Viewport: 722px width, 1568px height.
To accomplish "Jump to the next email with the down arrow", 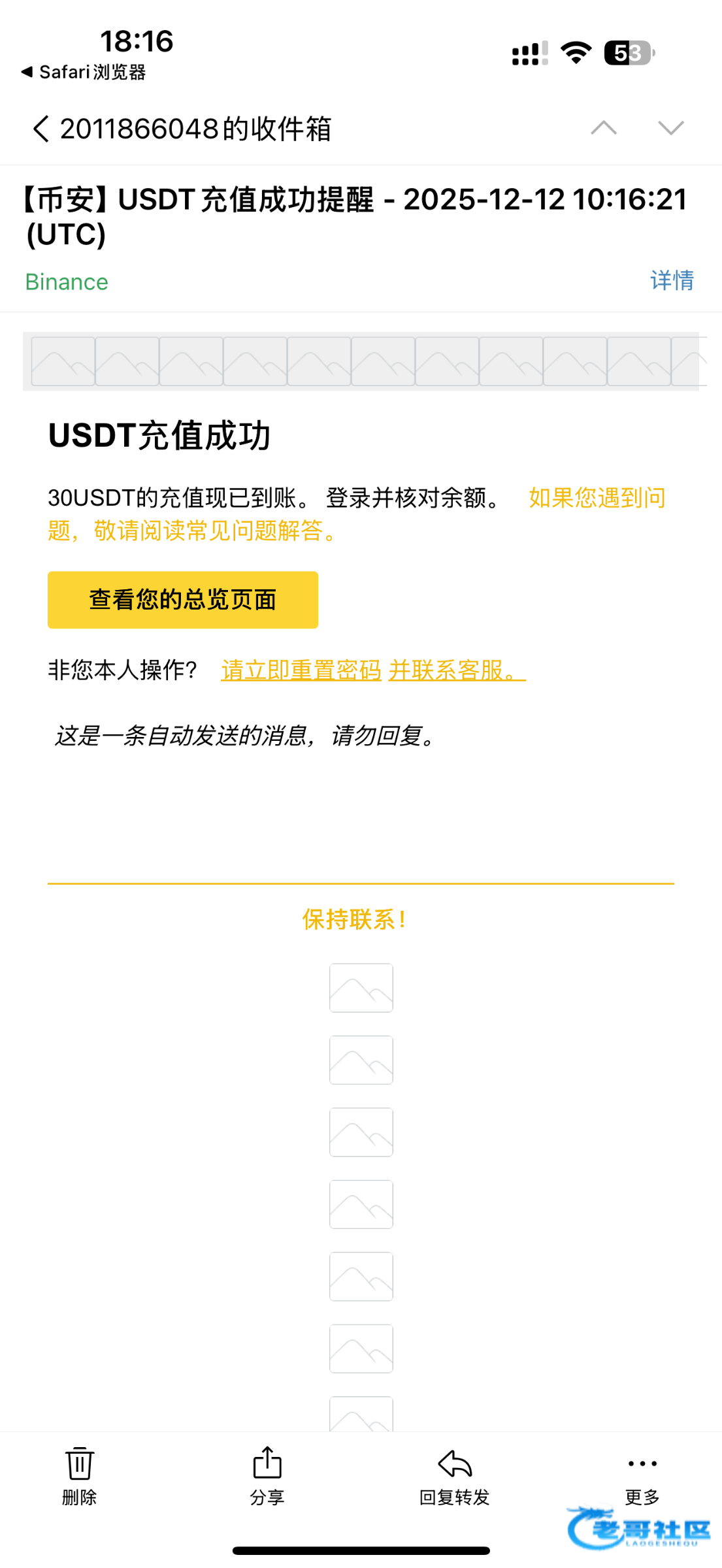I will pyautogui.click(x=670, y=128).
